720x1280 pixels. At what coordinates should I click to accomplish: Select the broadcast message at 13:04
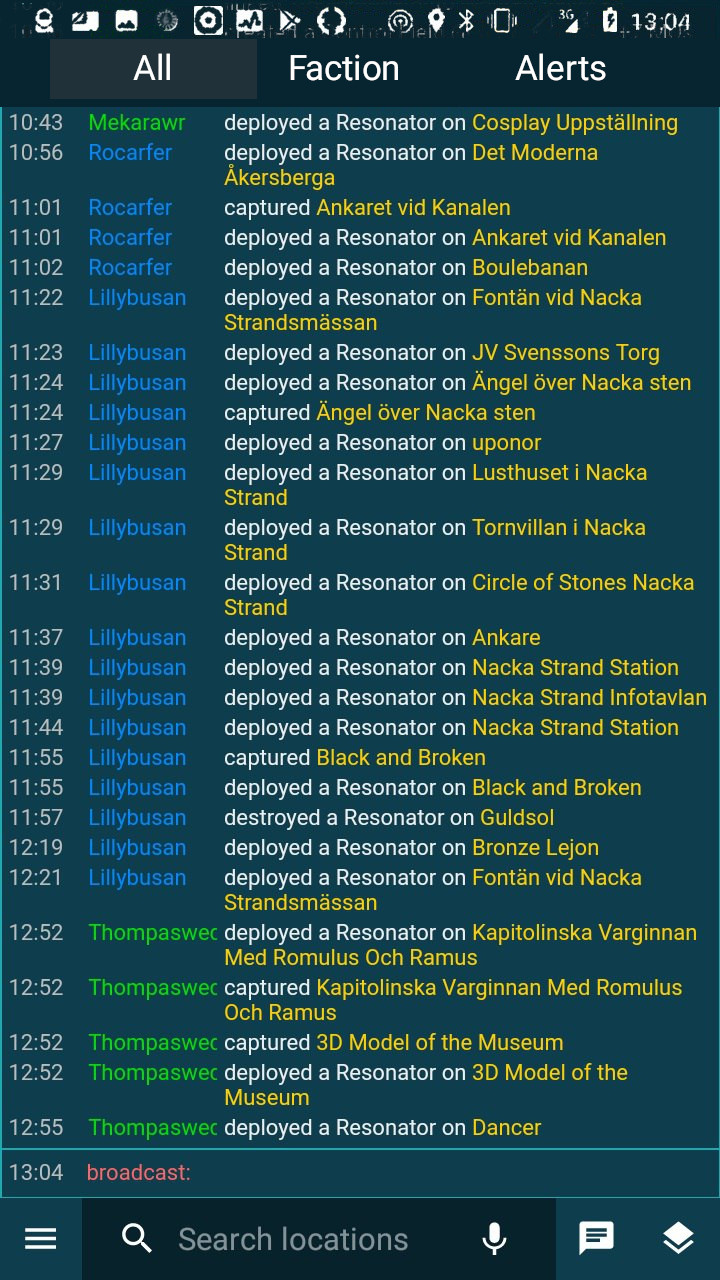pyautogui.click(x=139, y=1171)
